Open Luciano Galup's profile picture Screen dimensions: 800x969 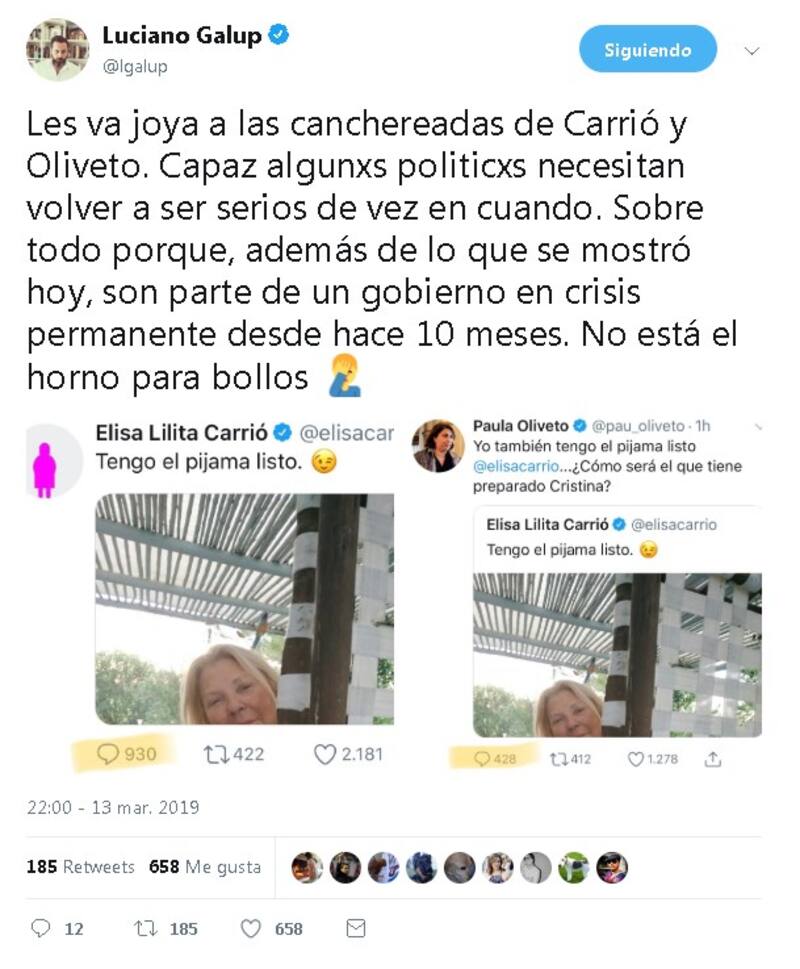(57, 49)
